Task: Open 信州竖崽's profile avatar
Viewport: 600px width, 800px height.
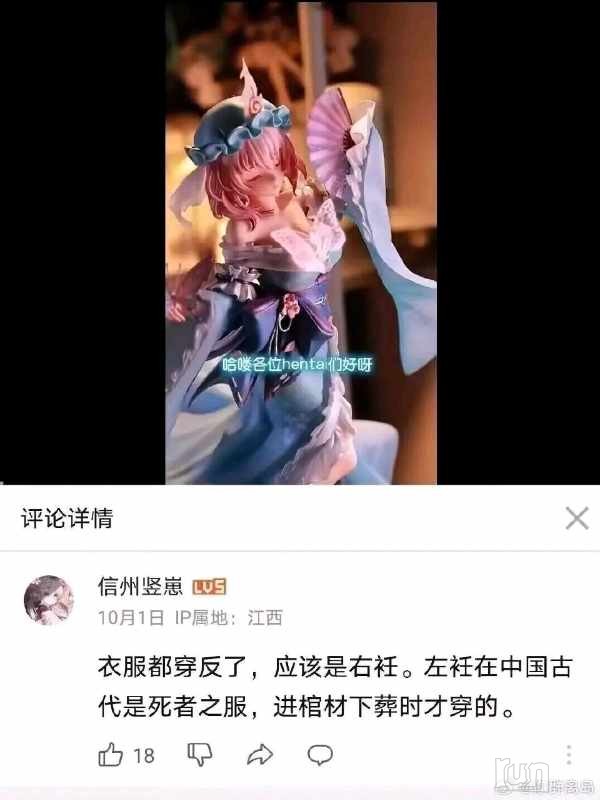Action: (x=49, y=600)
